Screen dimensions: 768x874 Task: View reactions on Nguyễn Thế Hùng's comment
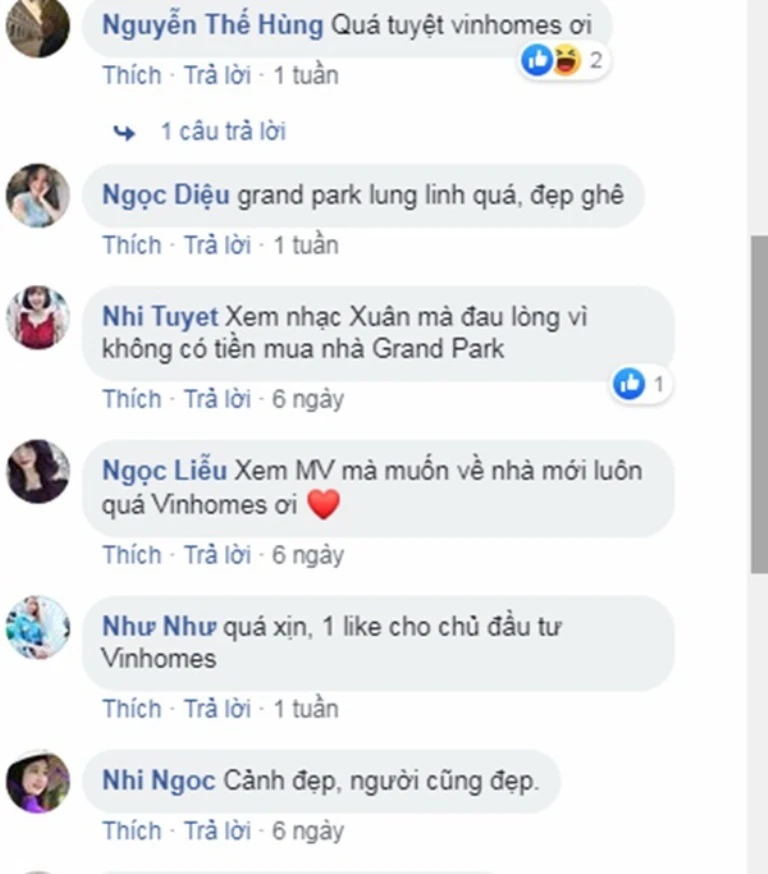[x=565, y=61]
